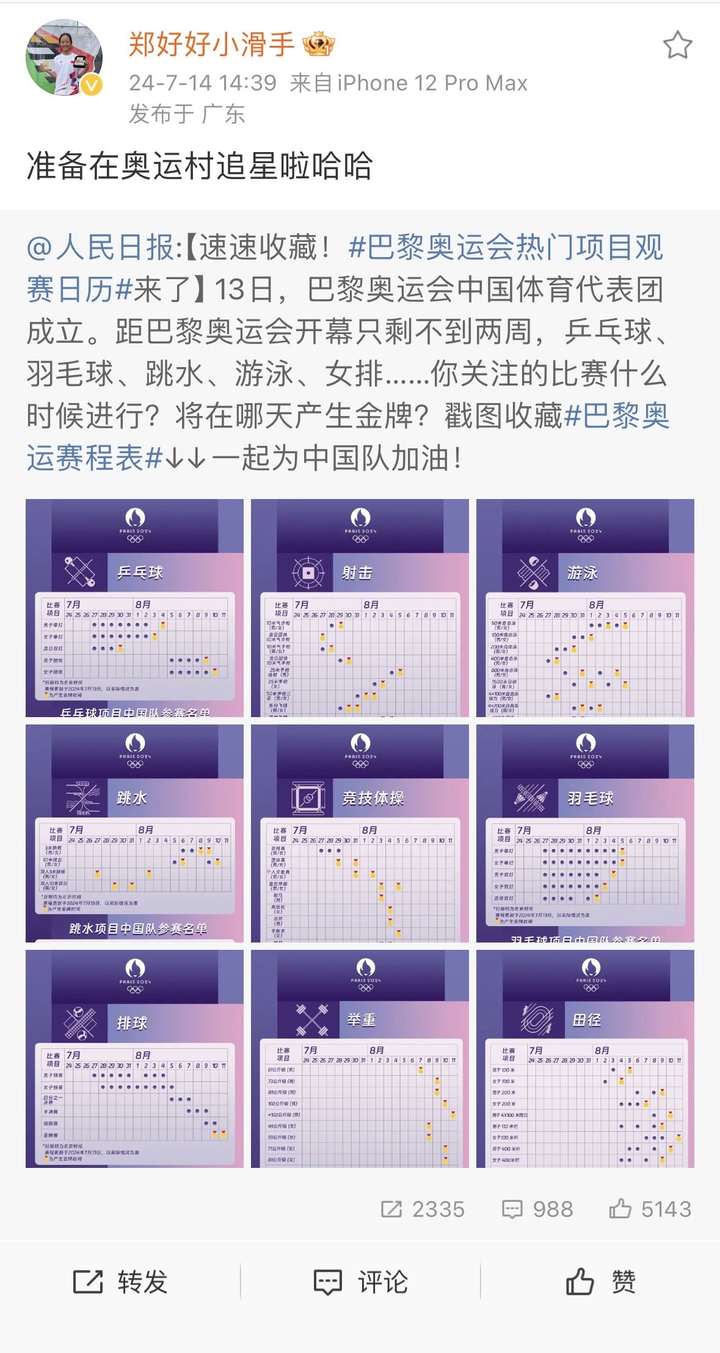View the 田径 schedule image
Viewport: 720px width, 1353px height.
tap(585, 1058)
